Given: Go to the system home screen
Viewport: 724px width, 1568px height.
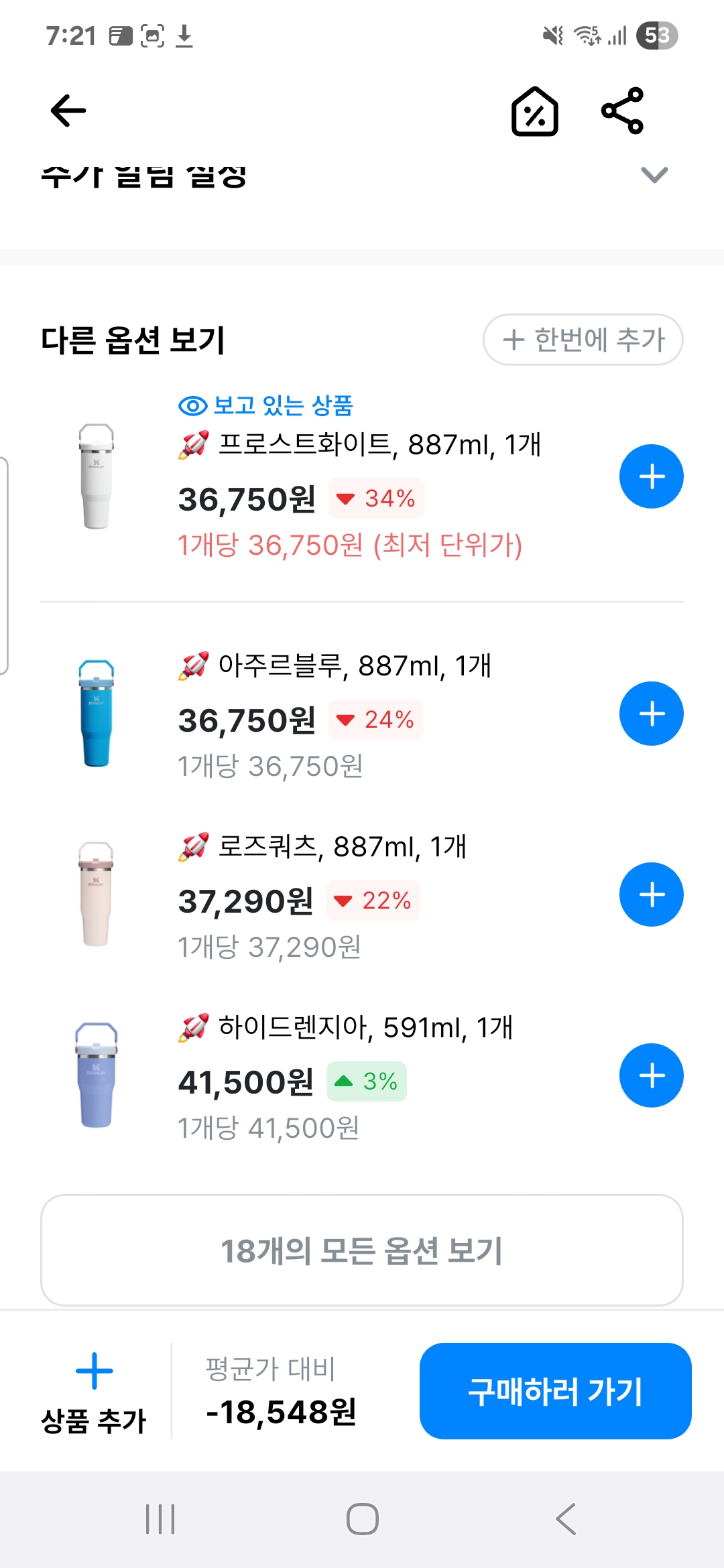Looking at the screenshot, I should [362, 1519].
